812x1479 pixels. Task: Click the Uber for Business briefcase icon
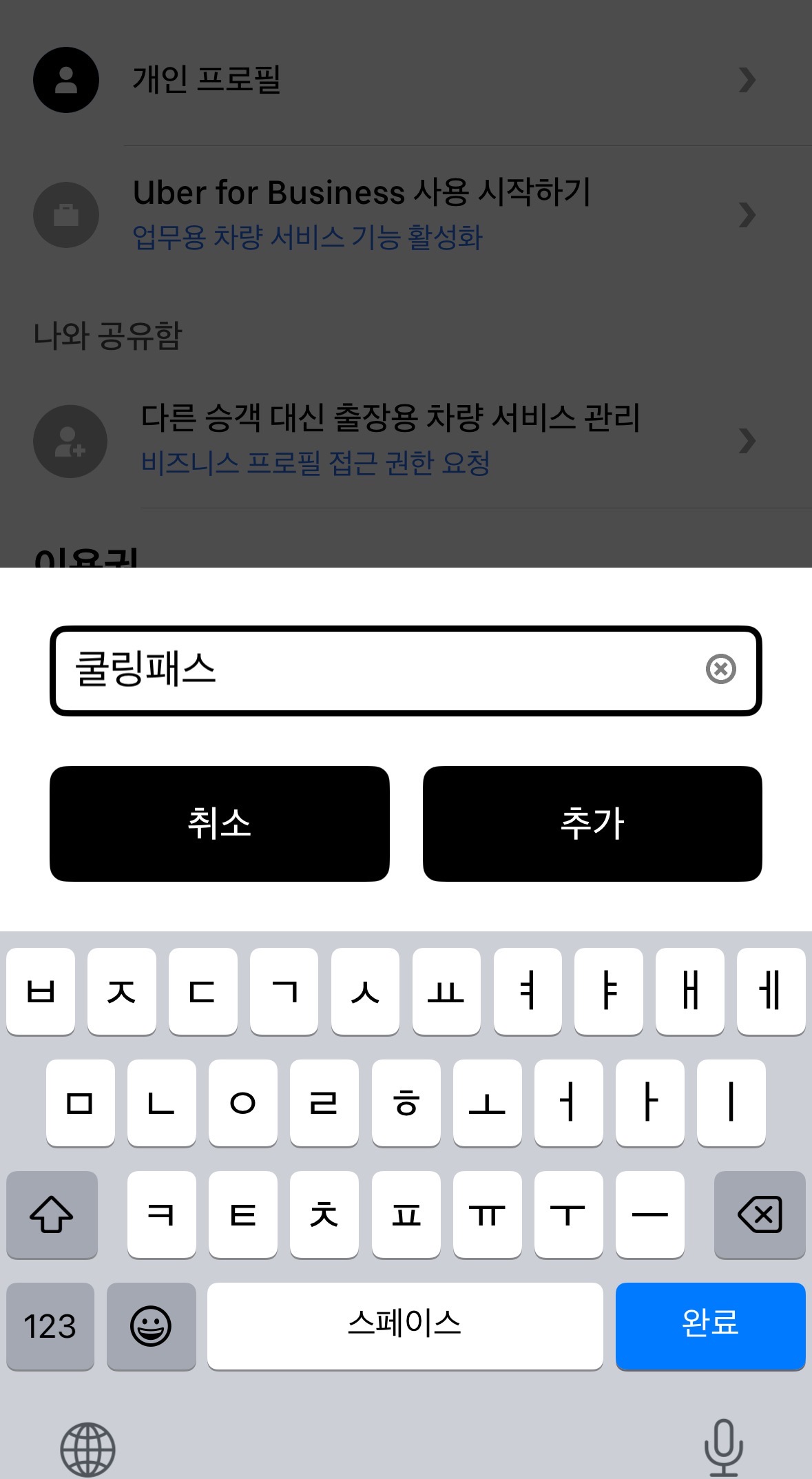65,214
